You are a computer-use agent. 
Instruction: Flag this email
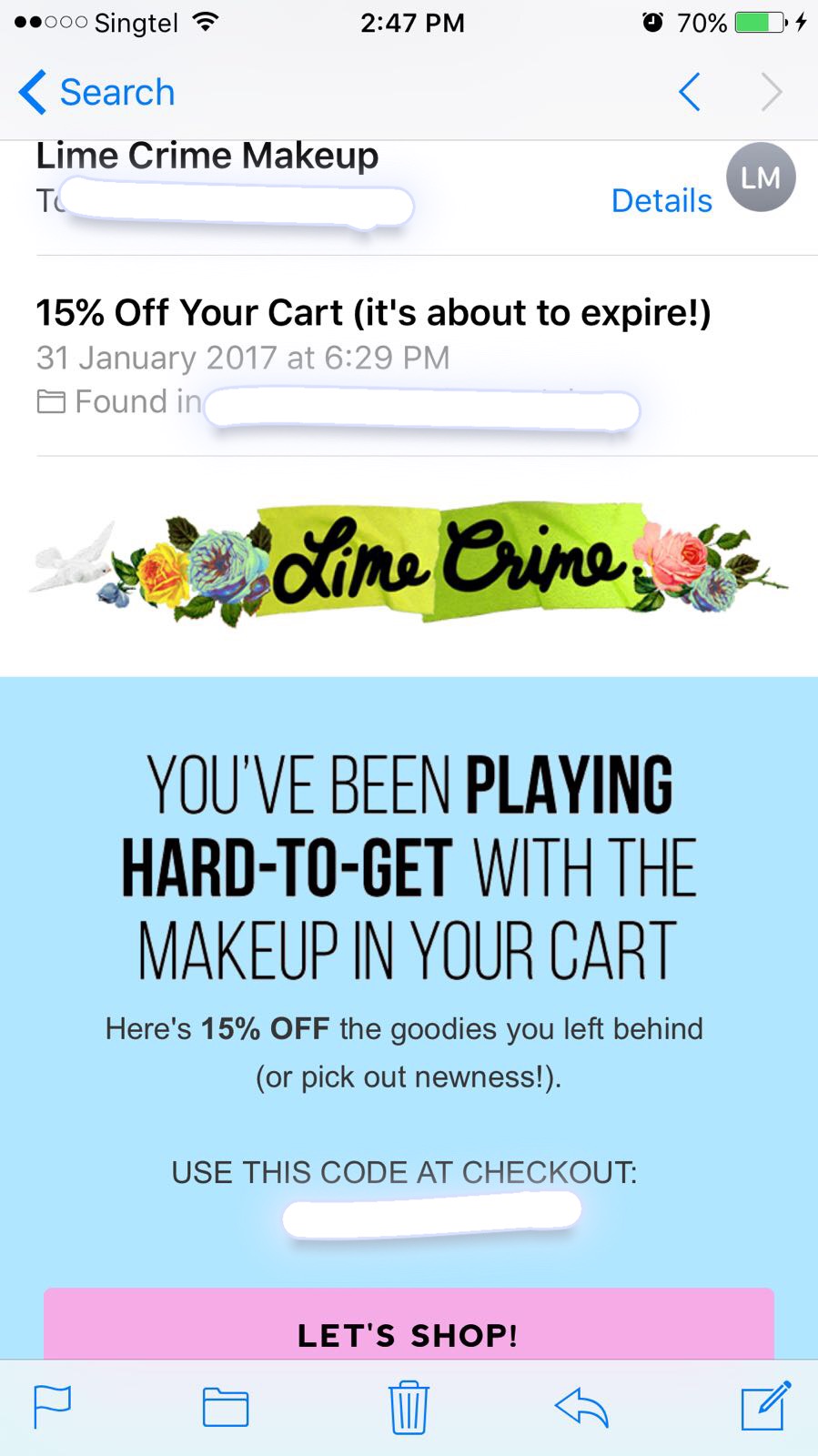(x=52, y=1407)
